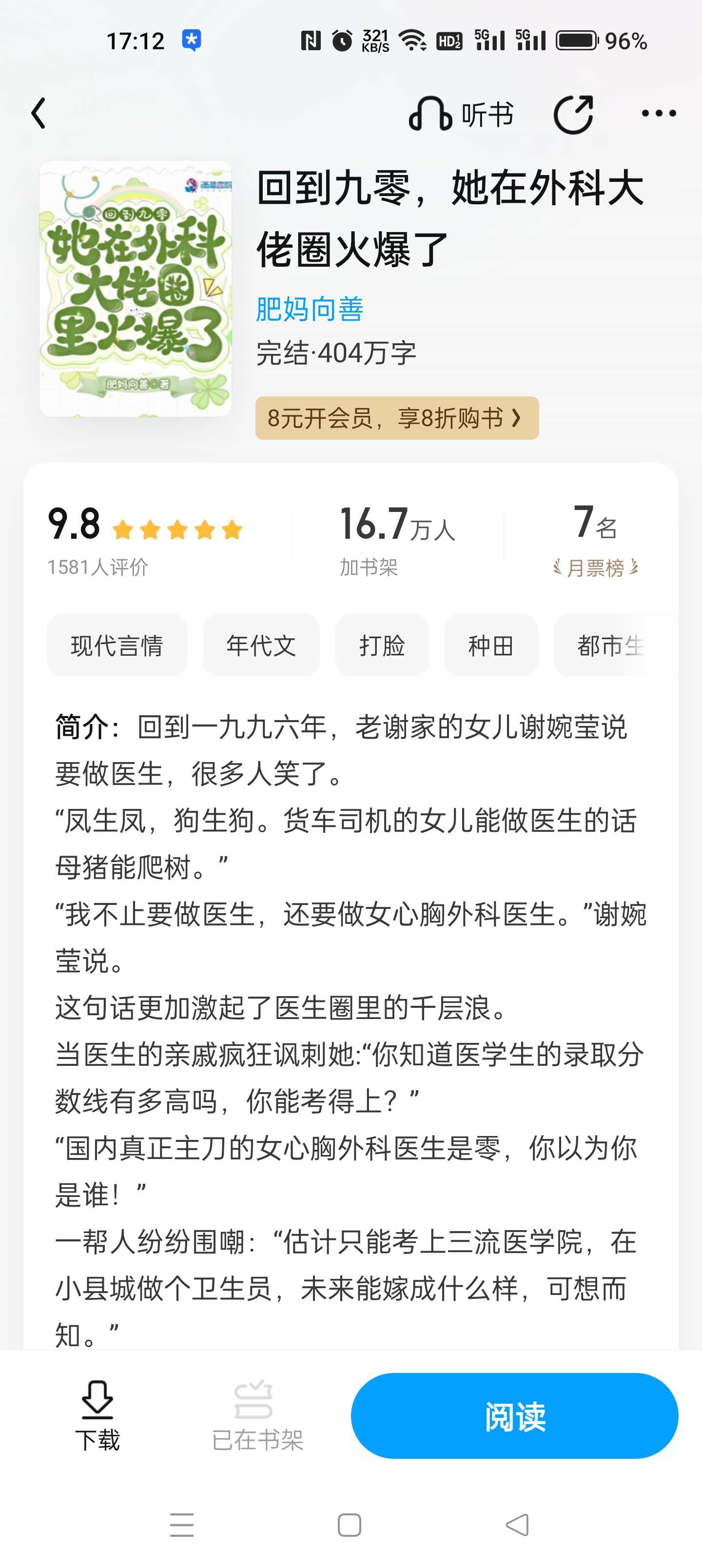Select the 现代言情 tag
Screen dimensions: 702x1568
pyautogui.click(x=117, y=645)
